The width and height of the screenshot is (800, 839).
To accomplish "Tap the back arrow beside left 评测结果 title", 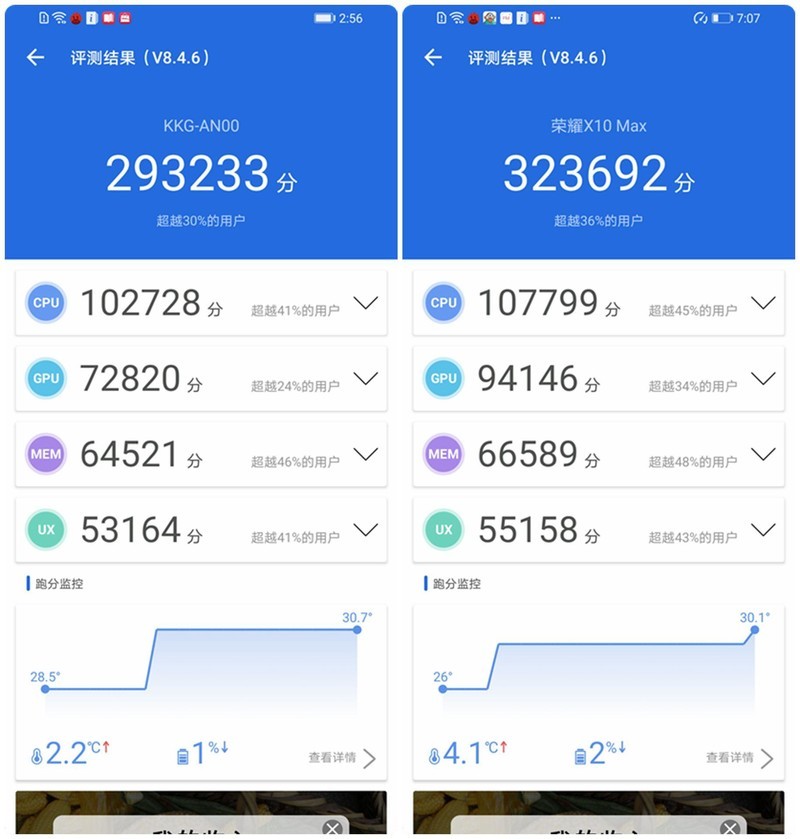I will 35,57.
